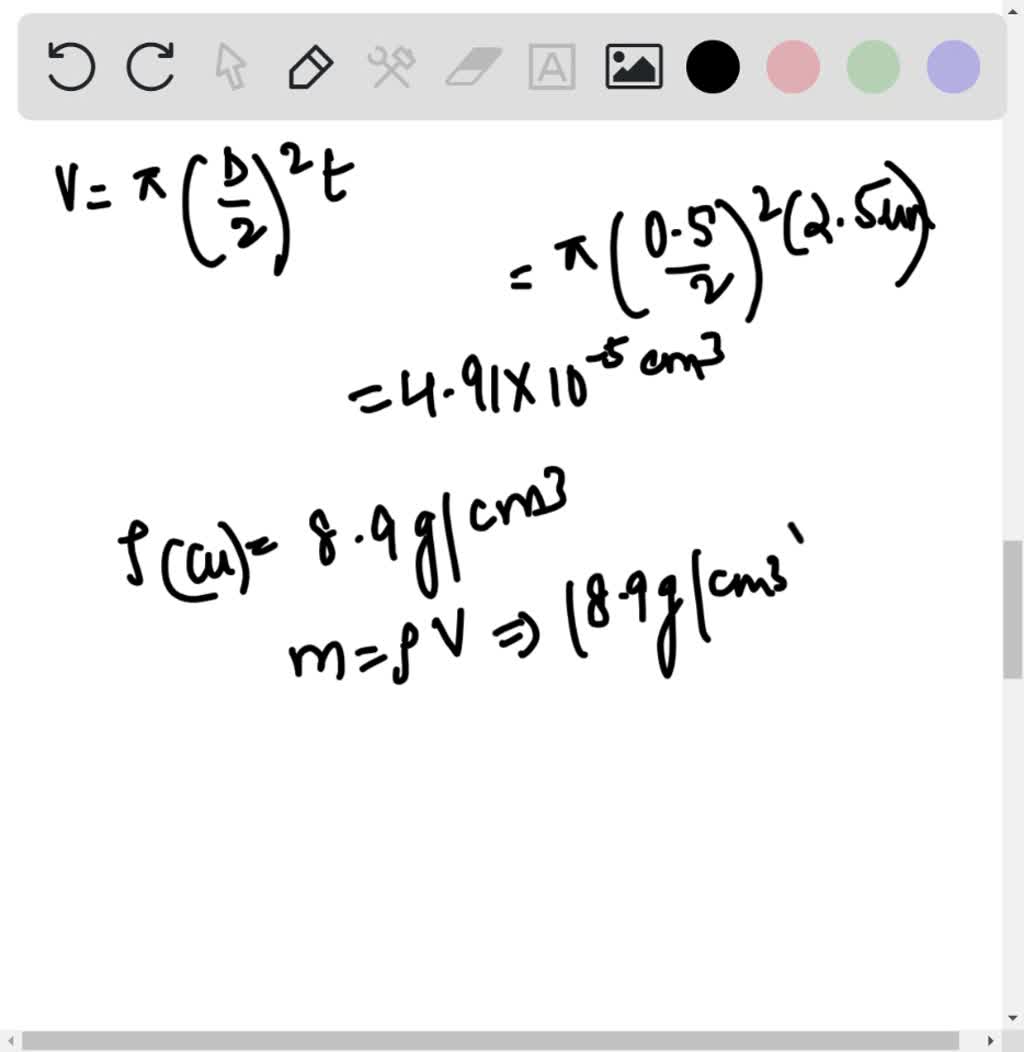The image size is (1024, 1052).
Task: Pick the black ink color
Action: [x=713, y=68]
